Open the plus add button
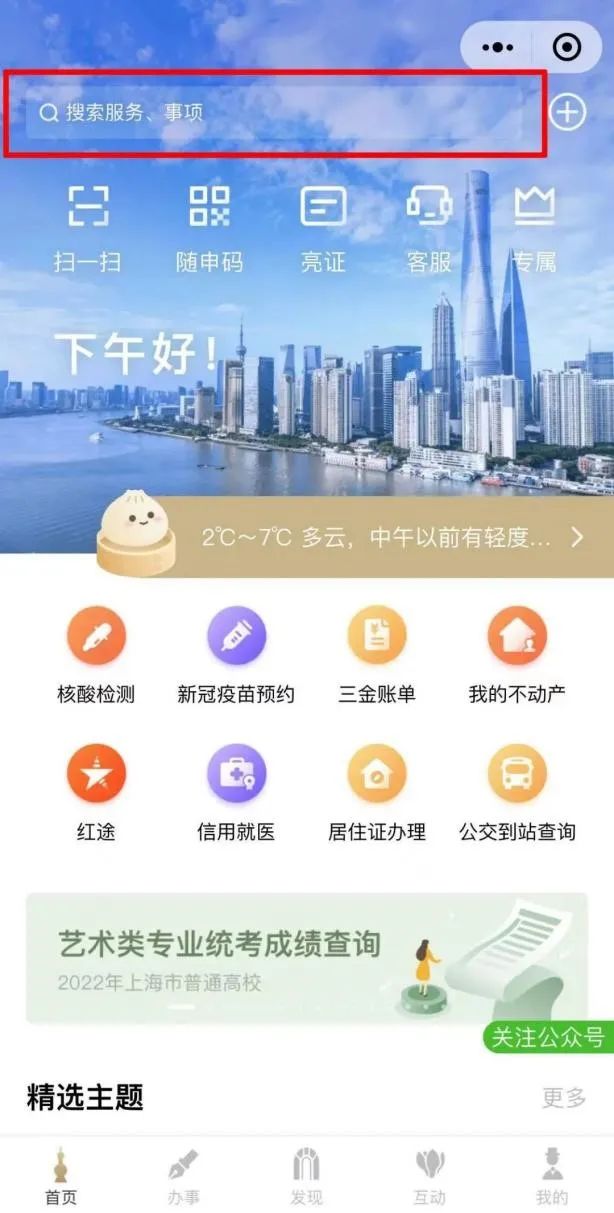This screenshot has width=614, height=1213. [567, 113]
